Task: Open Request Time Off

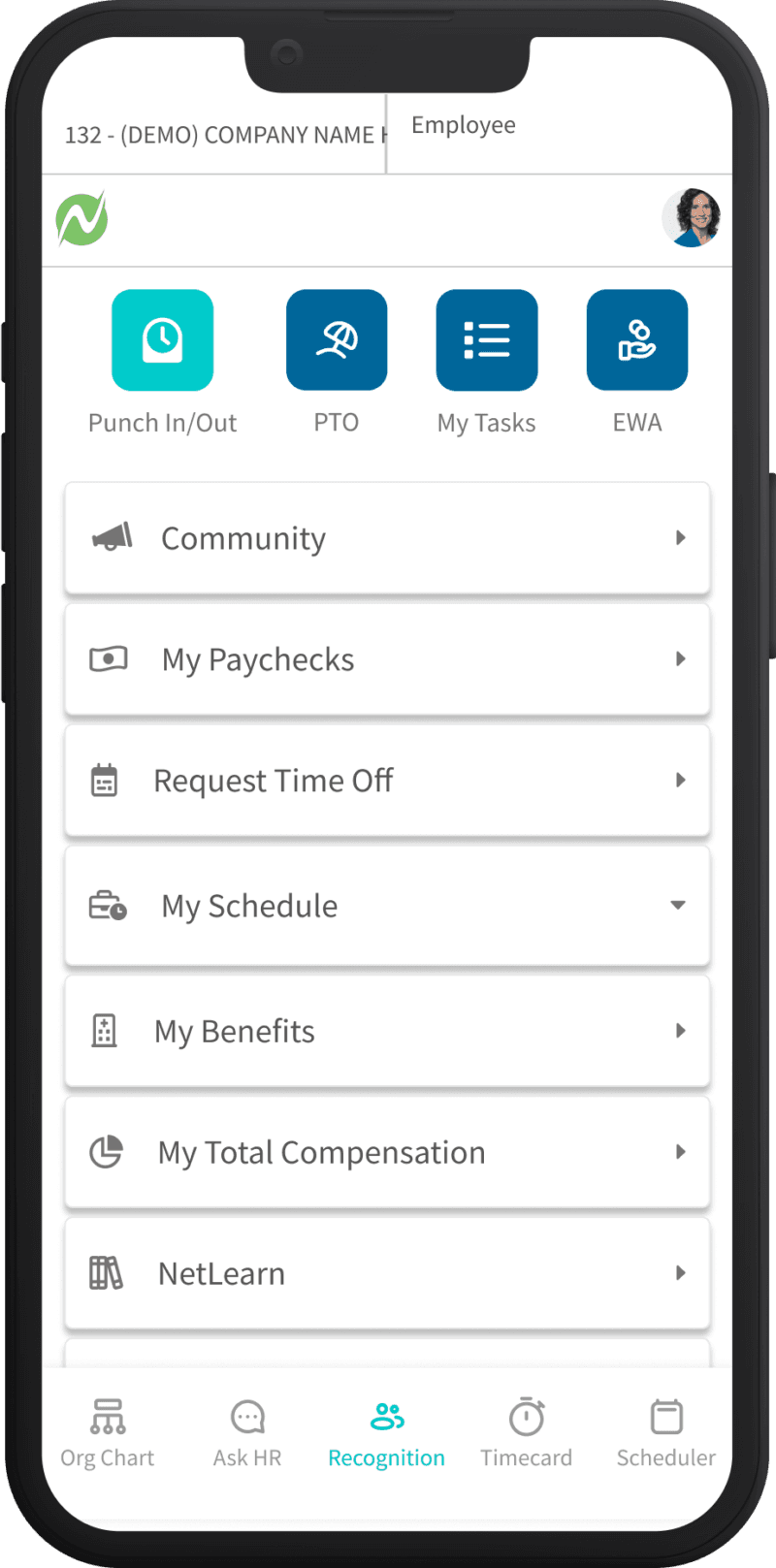Action: pyautogui.click(x=387, y=781)
